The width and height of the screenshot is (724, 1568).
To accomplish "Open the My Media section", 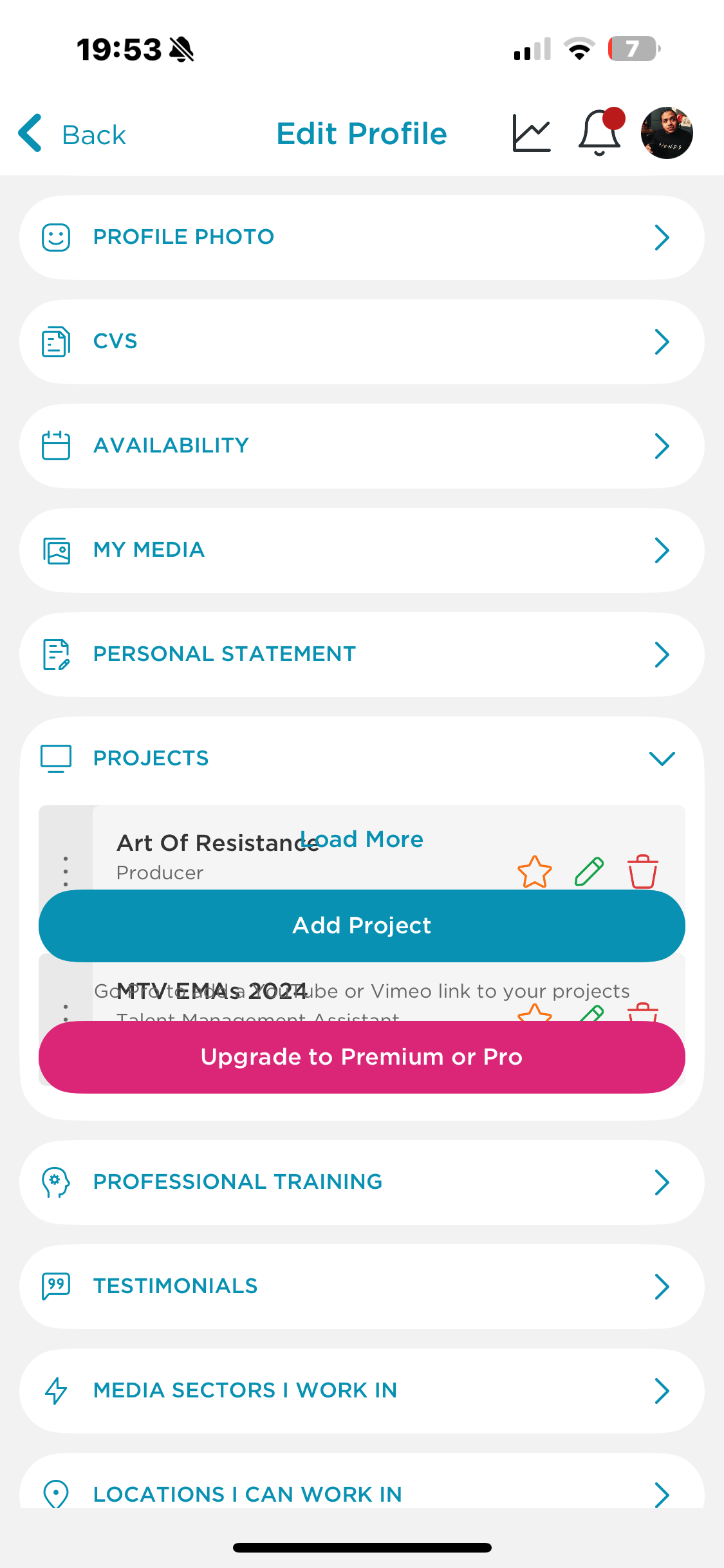I will click(x=362, y=550).
